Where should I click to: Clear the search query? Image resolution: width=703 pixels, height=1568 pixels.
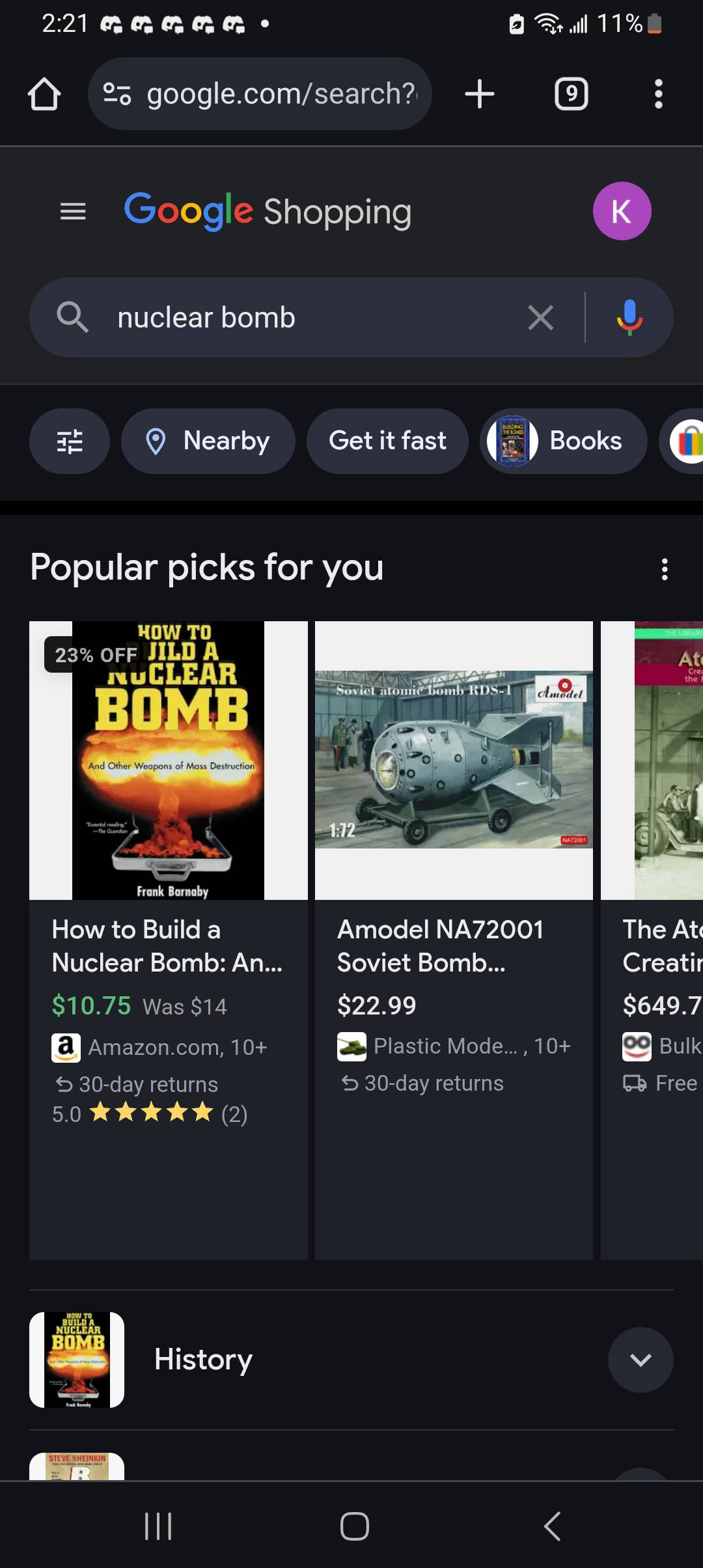click(540, 318)
